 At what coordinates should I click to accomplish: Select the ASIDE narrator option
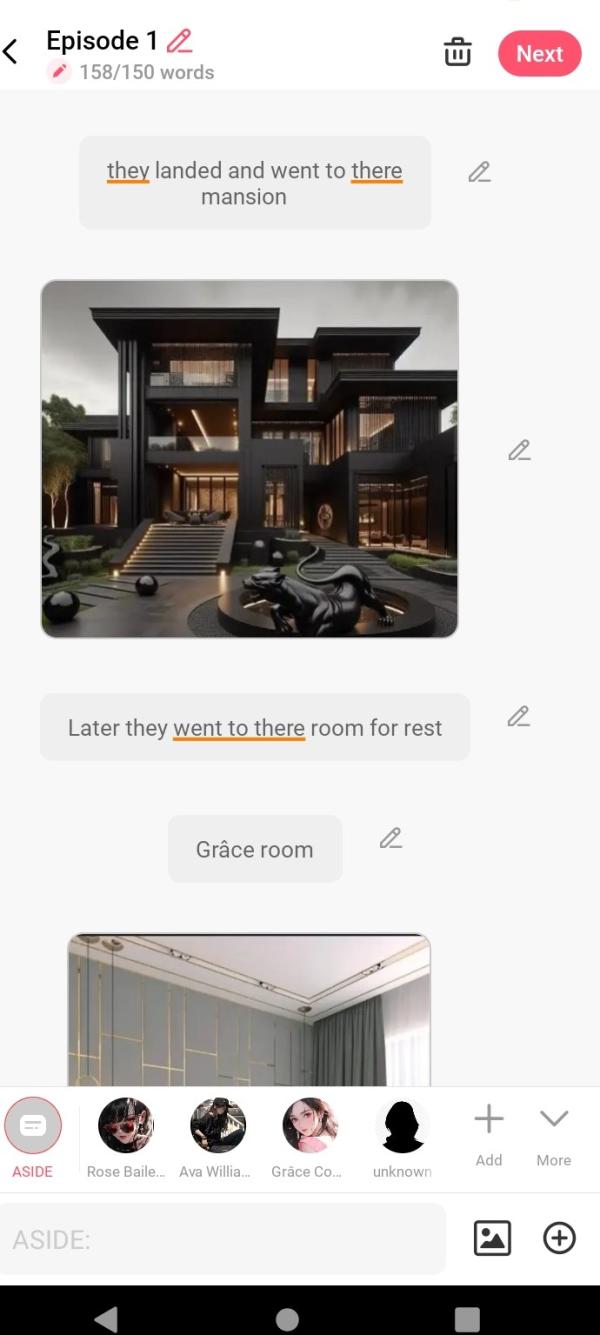point(33,1127)
